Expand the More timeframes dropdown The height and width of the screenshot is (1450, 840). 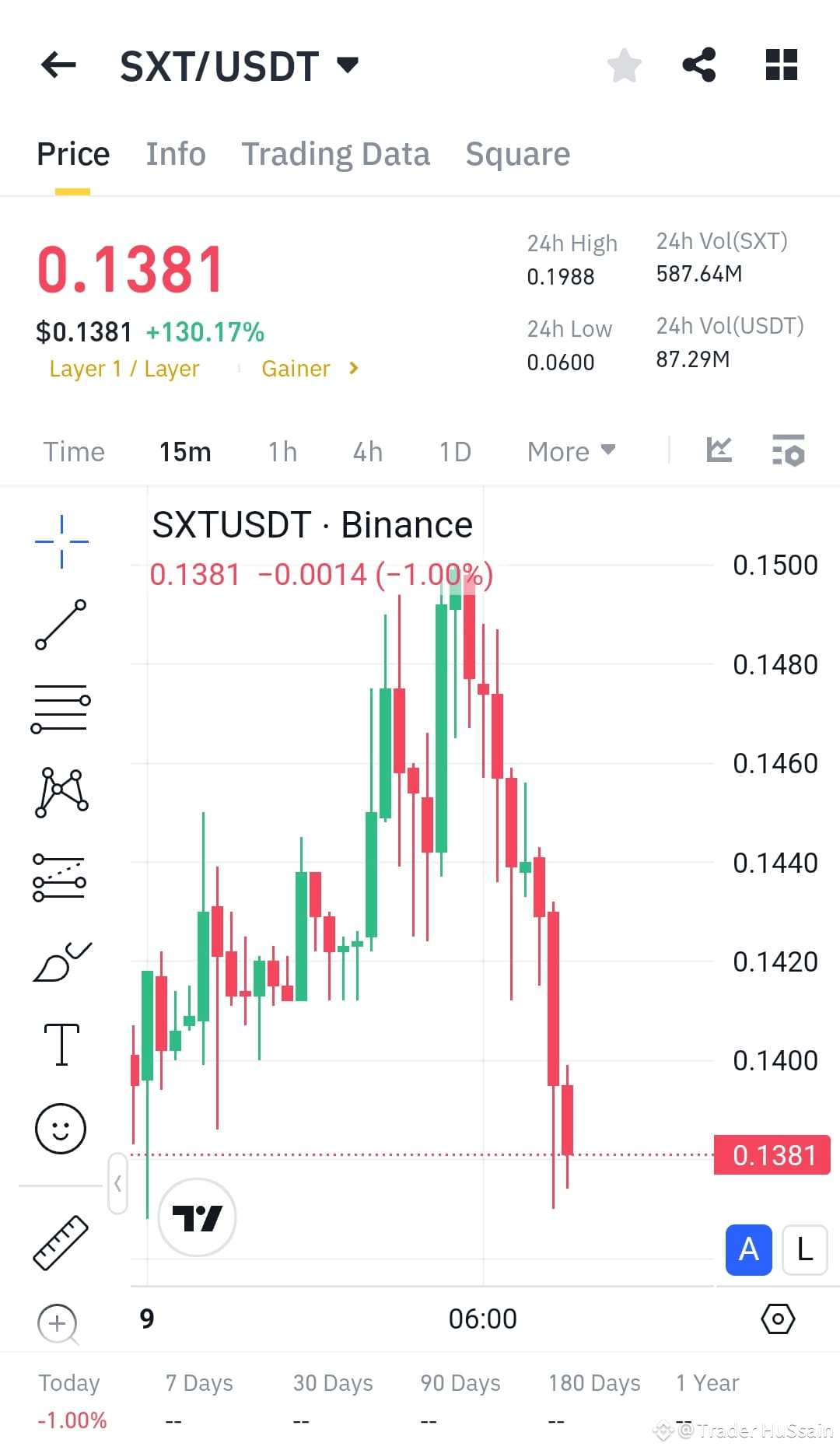(x=570, y=451)
